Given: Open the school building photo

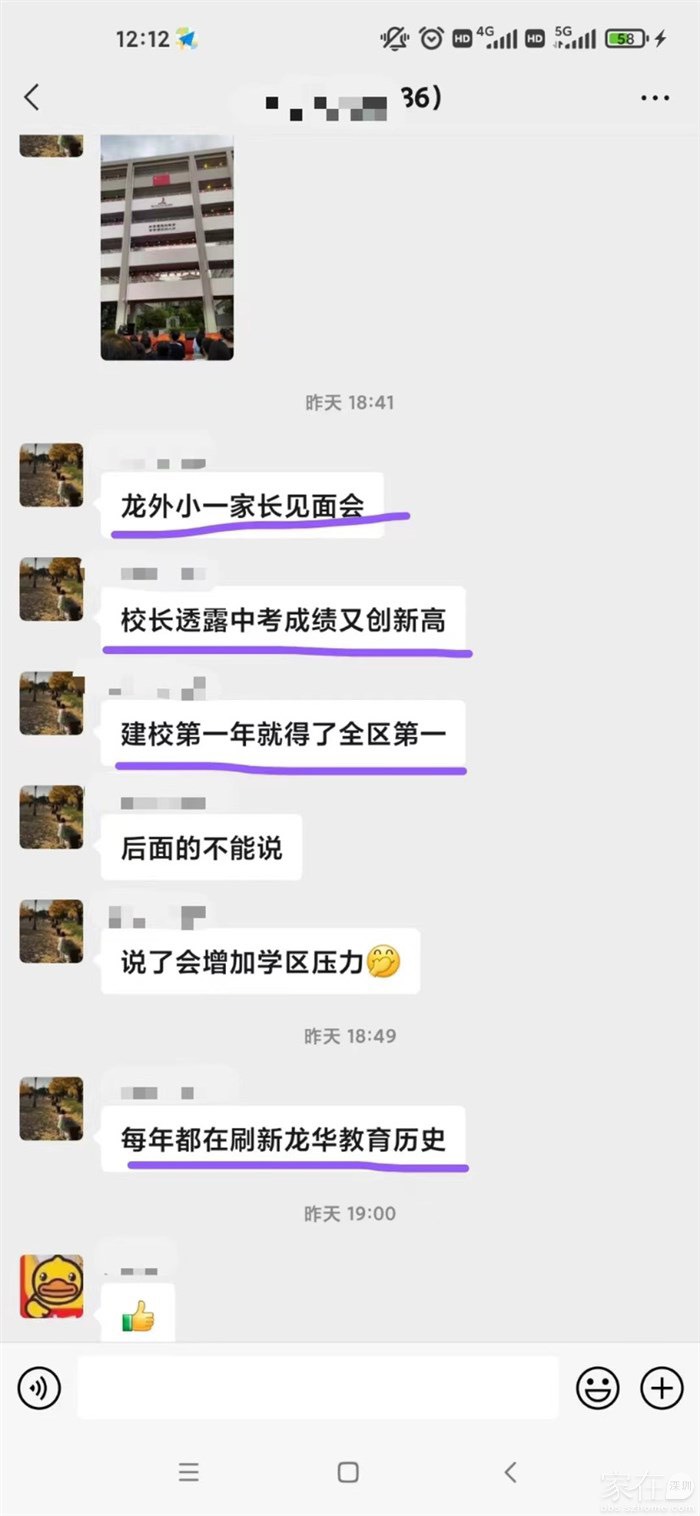Looking at the screenshot, I should 167,246.
